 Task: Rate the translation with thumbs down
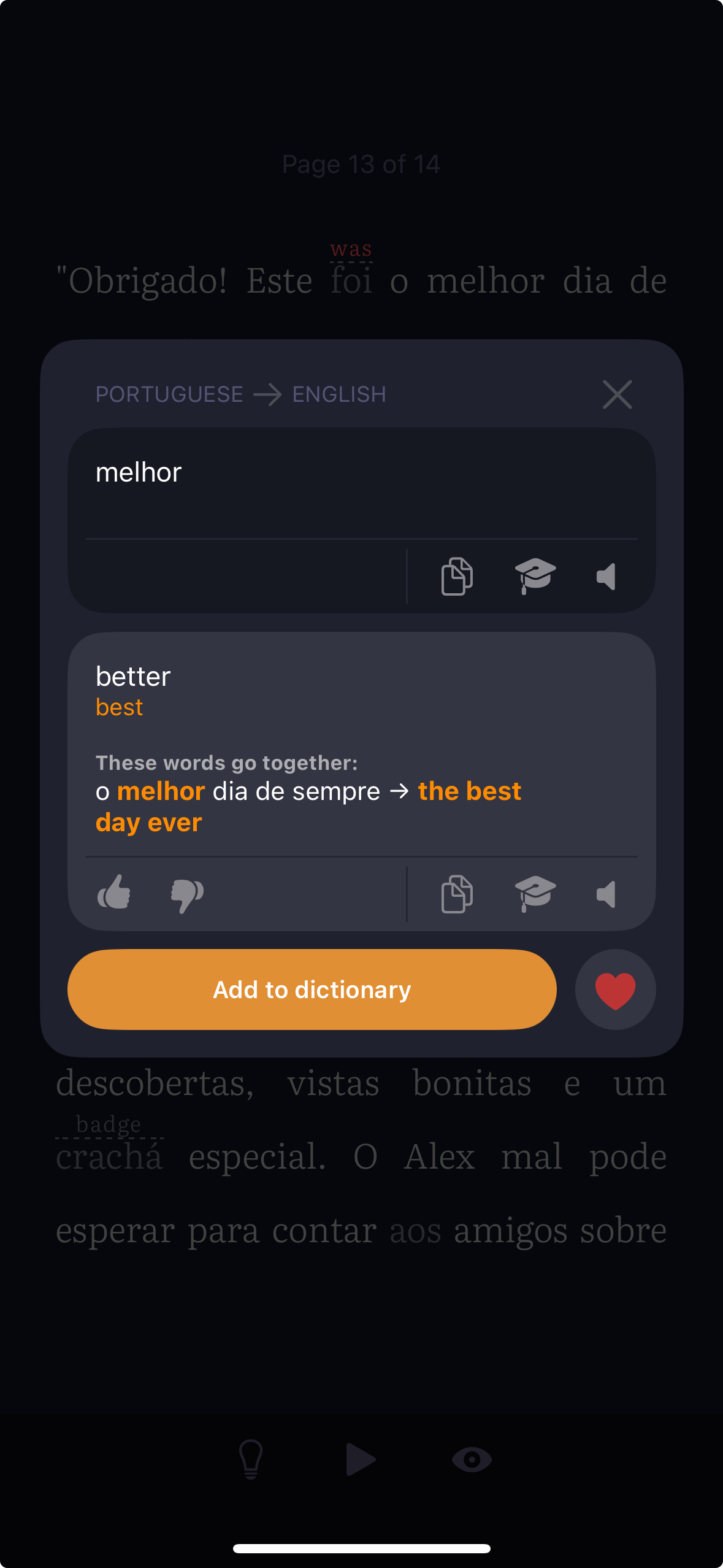[x=187, y=894]
